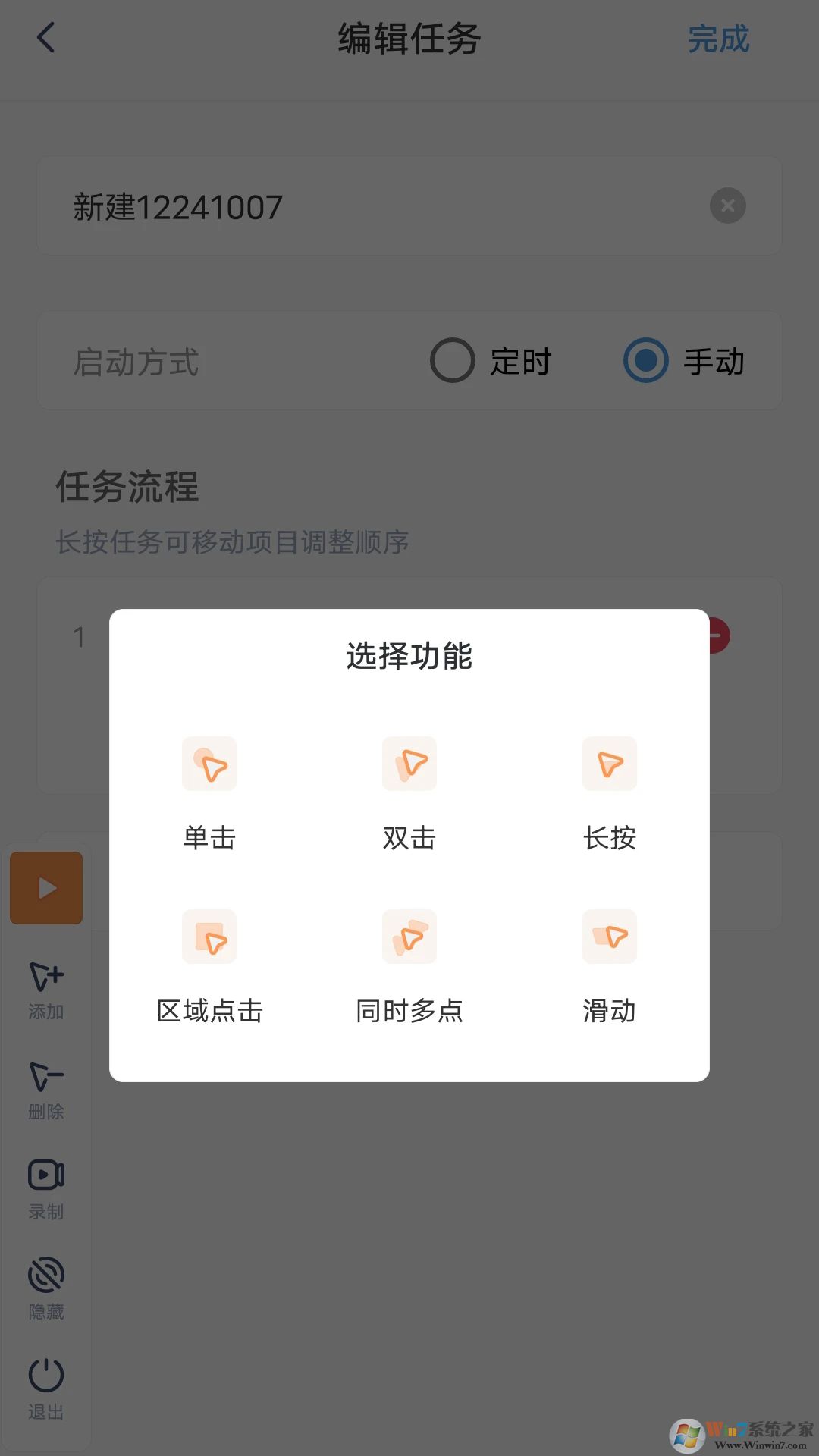Click the 选择功能 dialog title
Image resolution: width=819 pixels, height=1456 pixels.
[409, 658]
